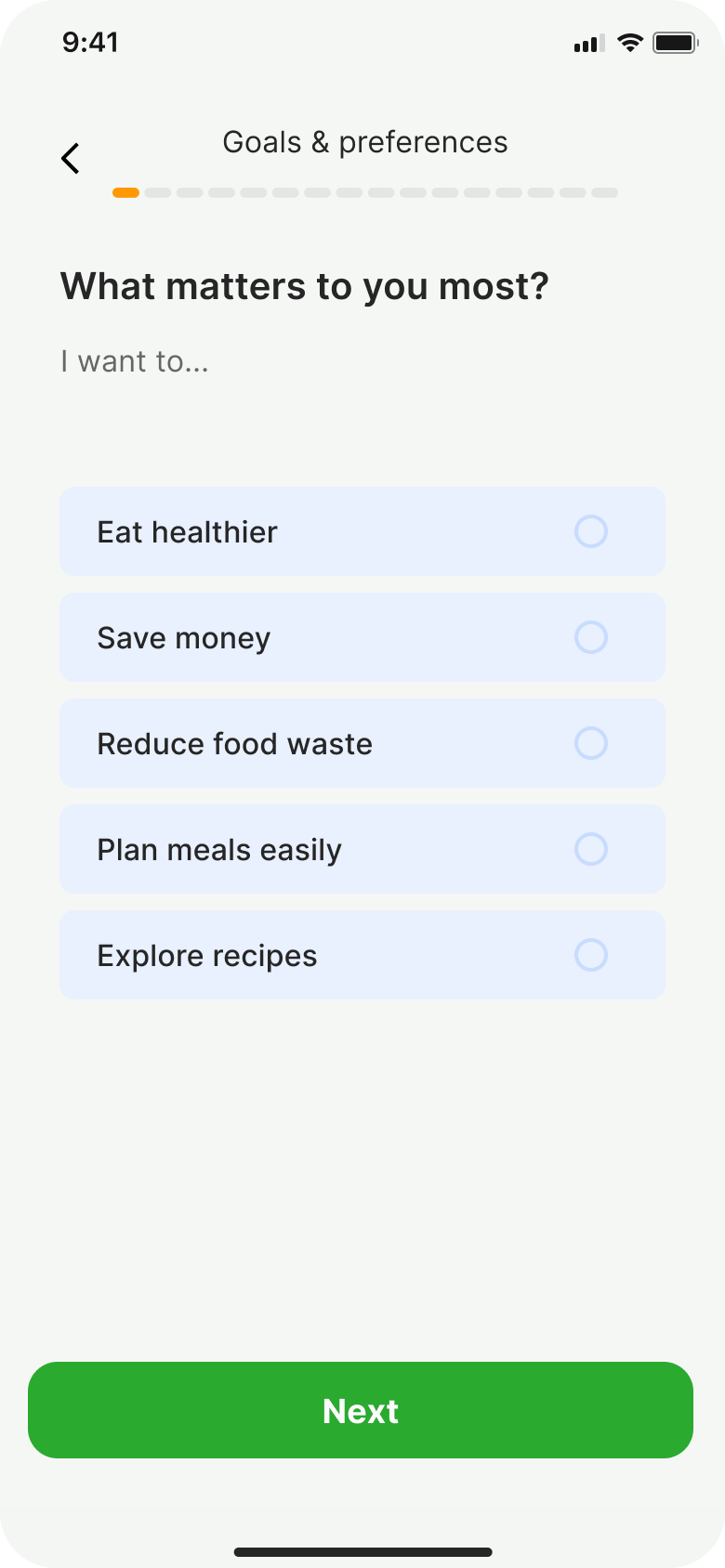Select the Save money radio button
Image resolution: width=725 pixels, height=1568 pixels.
(590, 637)
